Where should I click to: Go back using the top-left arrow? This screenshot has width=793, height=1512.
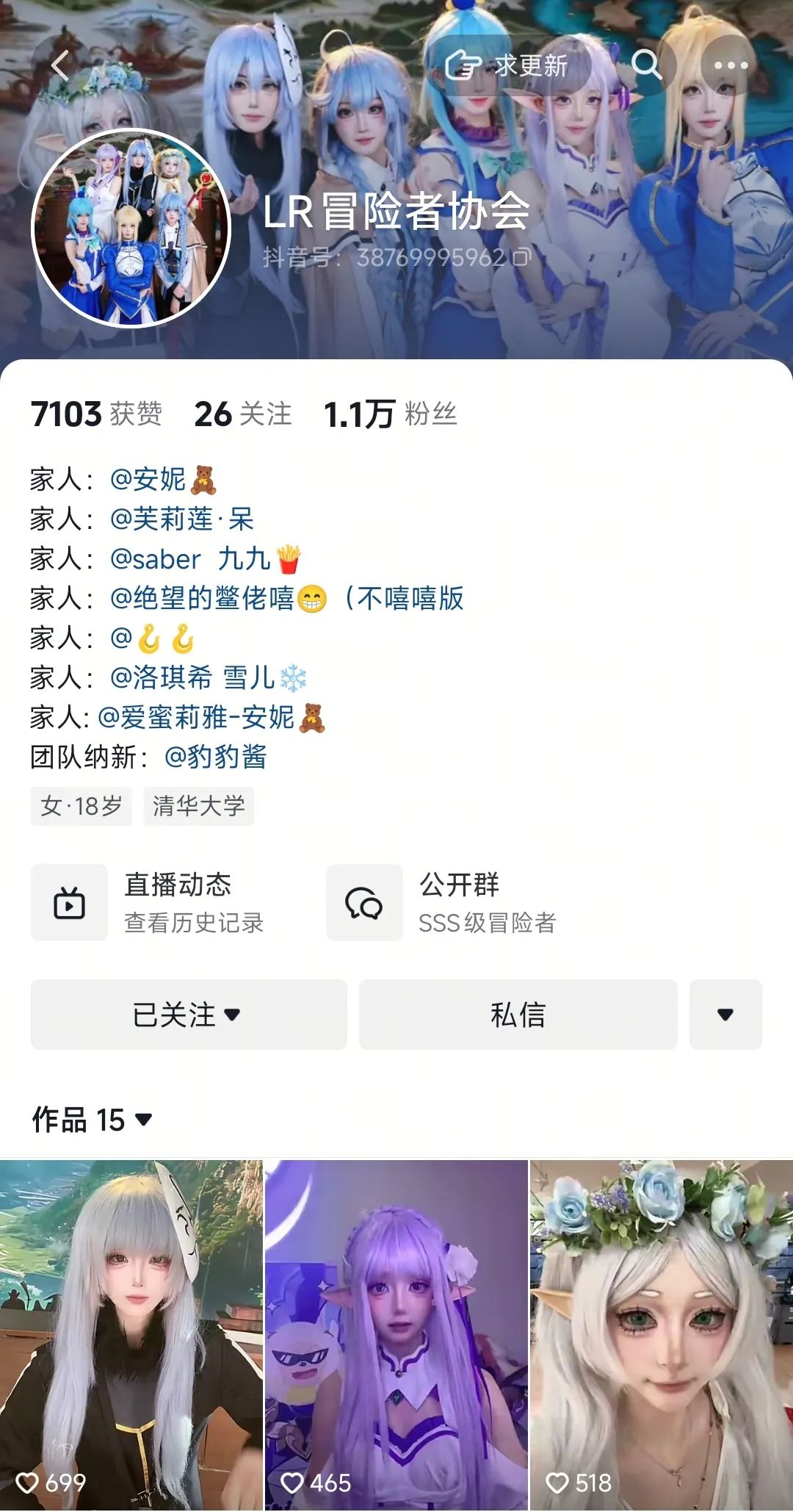click(x=61, y=65)
